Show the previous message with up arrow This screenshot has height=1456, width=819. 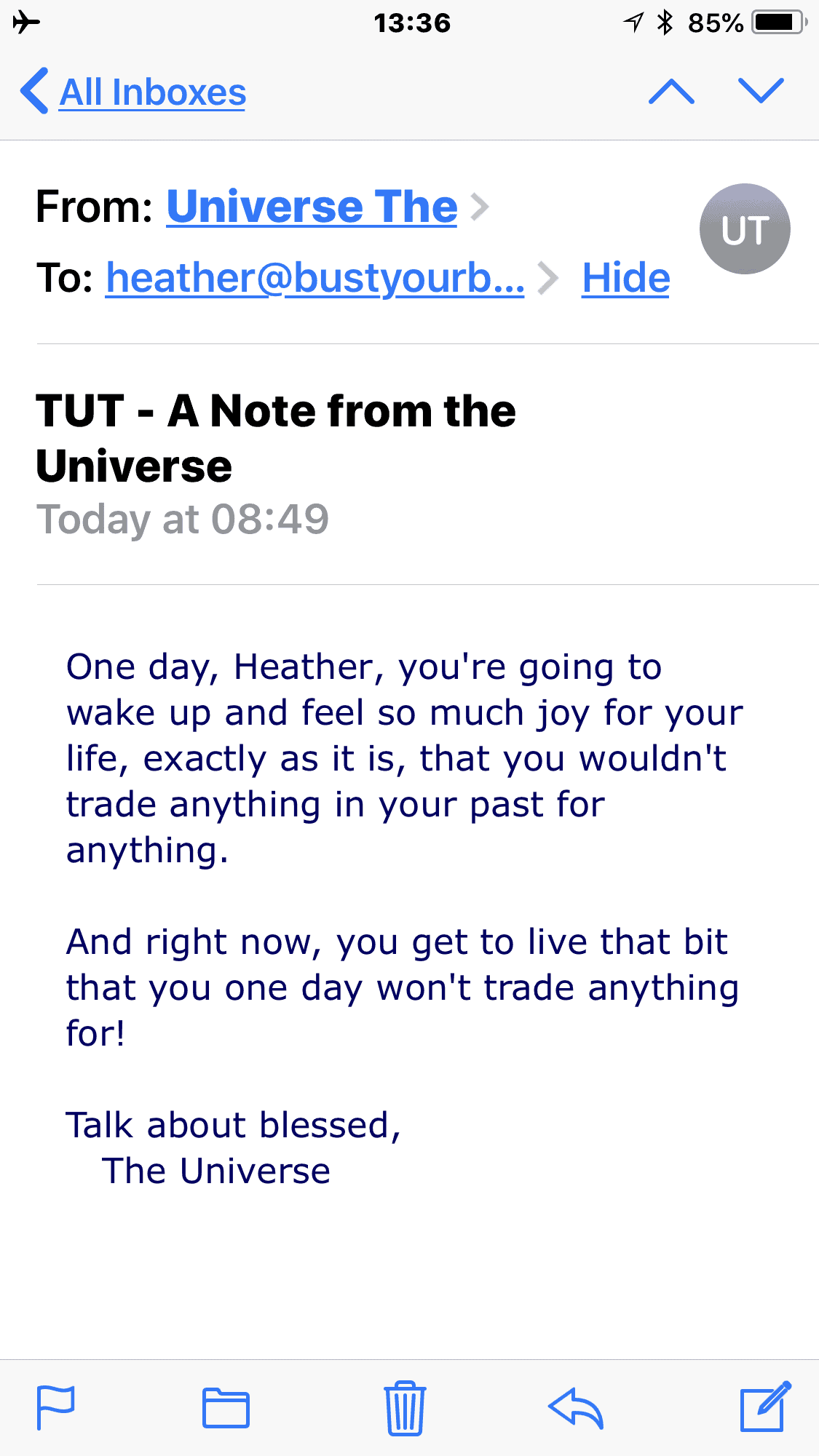pos(671,92)
